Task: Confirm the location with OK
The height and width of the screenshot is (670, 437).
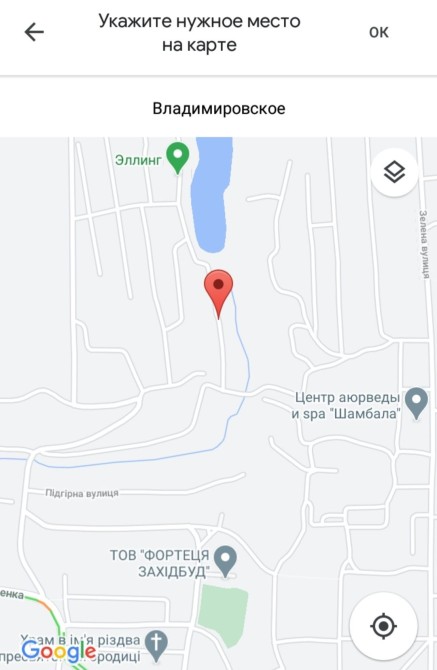Action: pos(378,32)
